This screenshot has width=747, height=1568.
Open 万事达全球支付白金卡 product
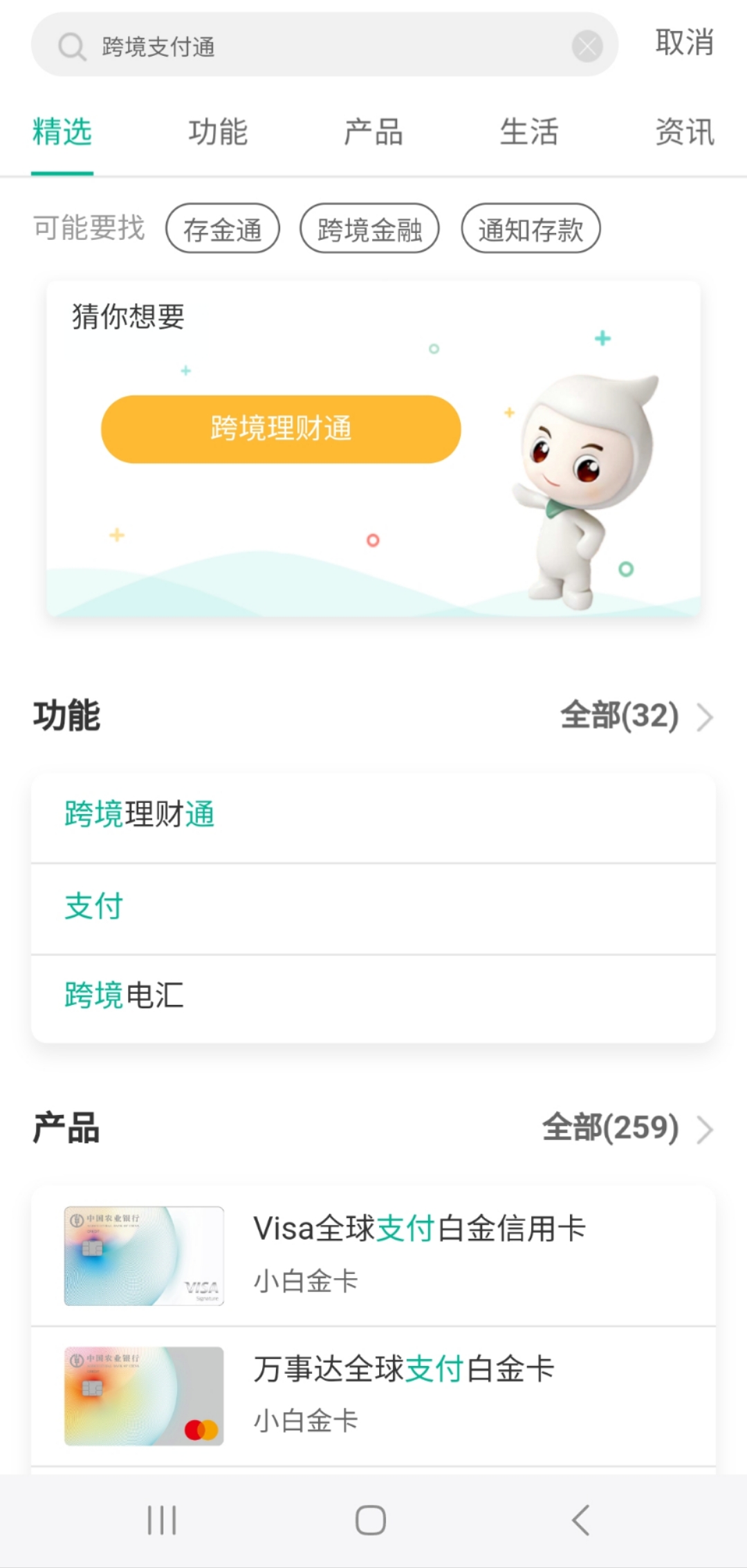373,1395
